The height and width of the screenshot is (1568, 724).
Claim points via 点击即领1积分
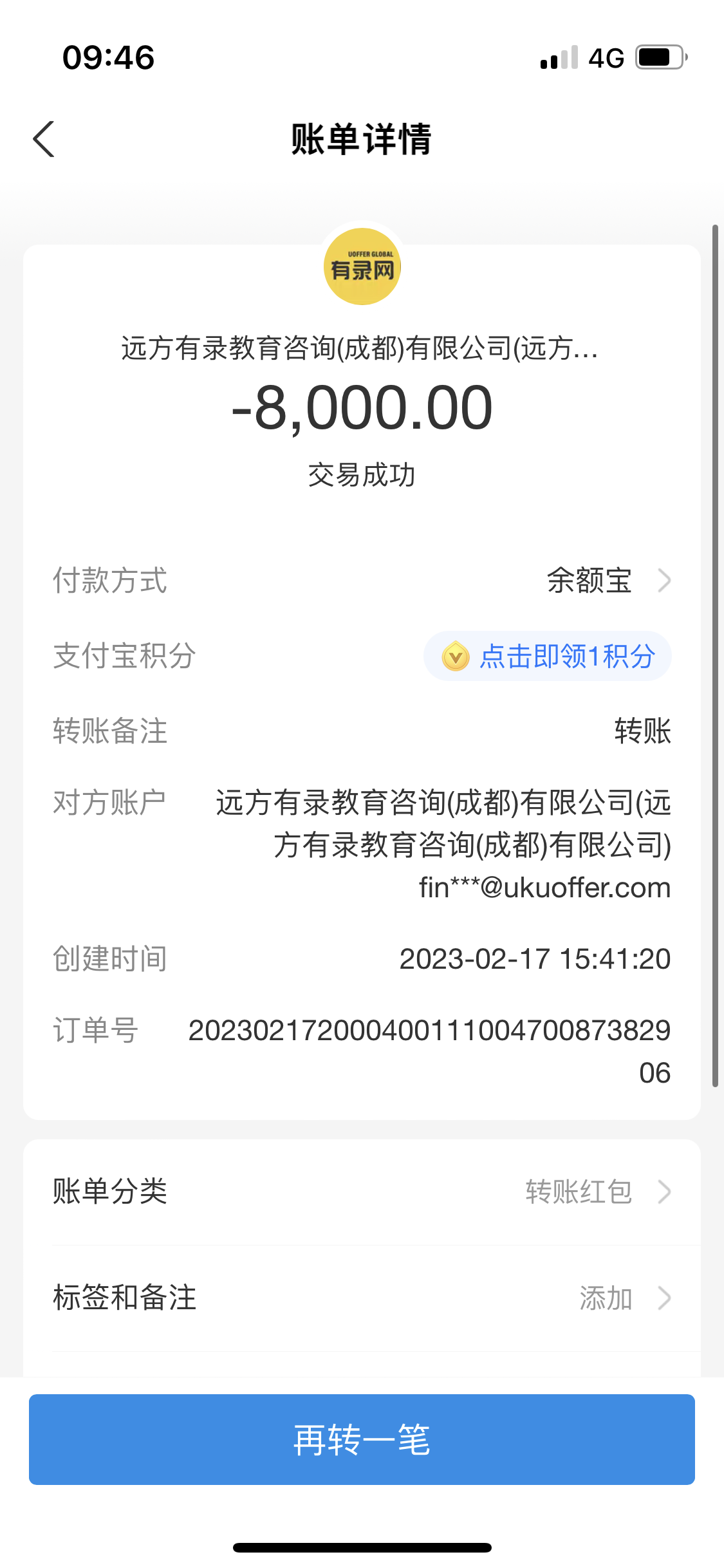[548, 657]
